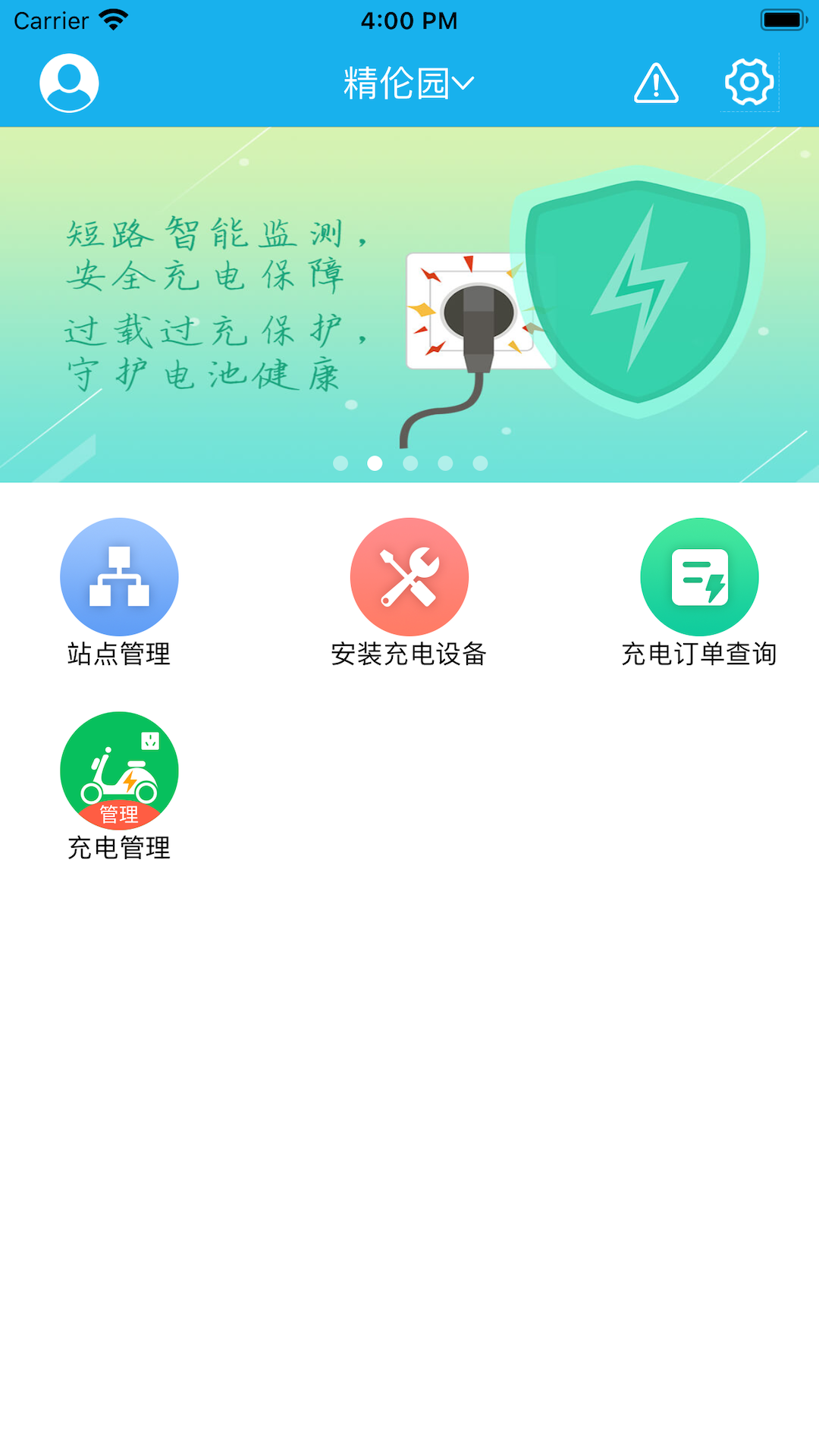Open the settings gear
The width and height of the screenshot is (819, 1456).
749,82
